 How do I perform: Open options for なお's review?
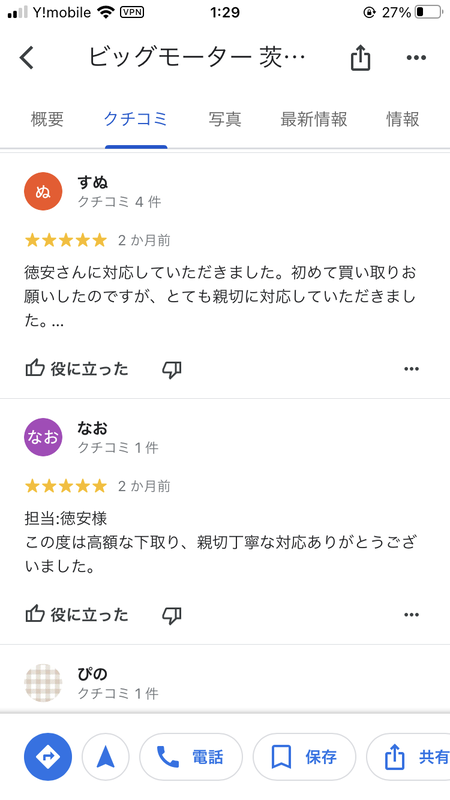(x=411, y=615)
